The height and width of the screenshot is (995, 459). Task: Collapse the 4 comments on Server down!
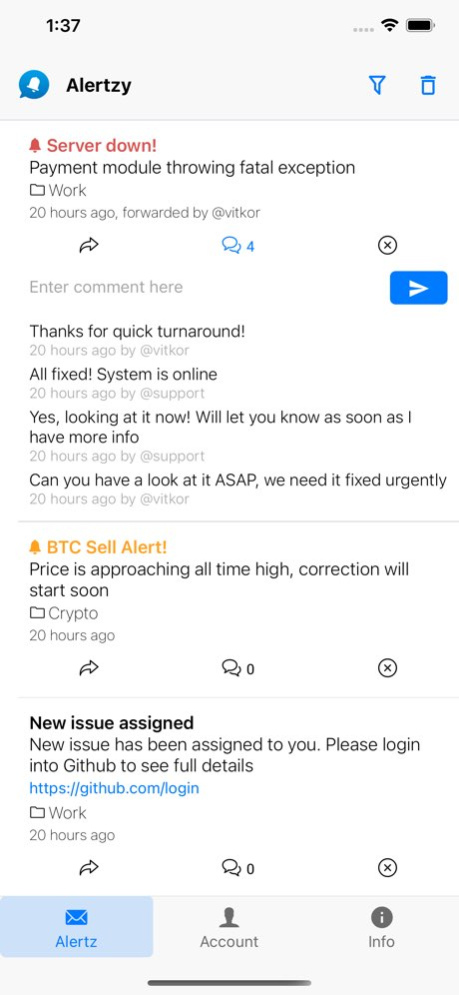pyautogui.click(x=238, y=246)
